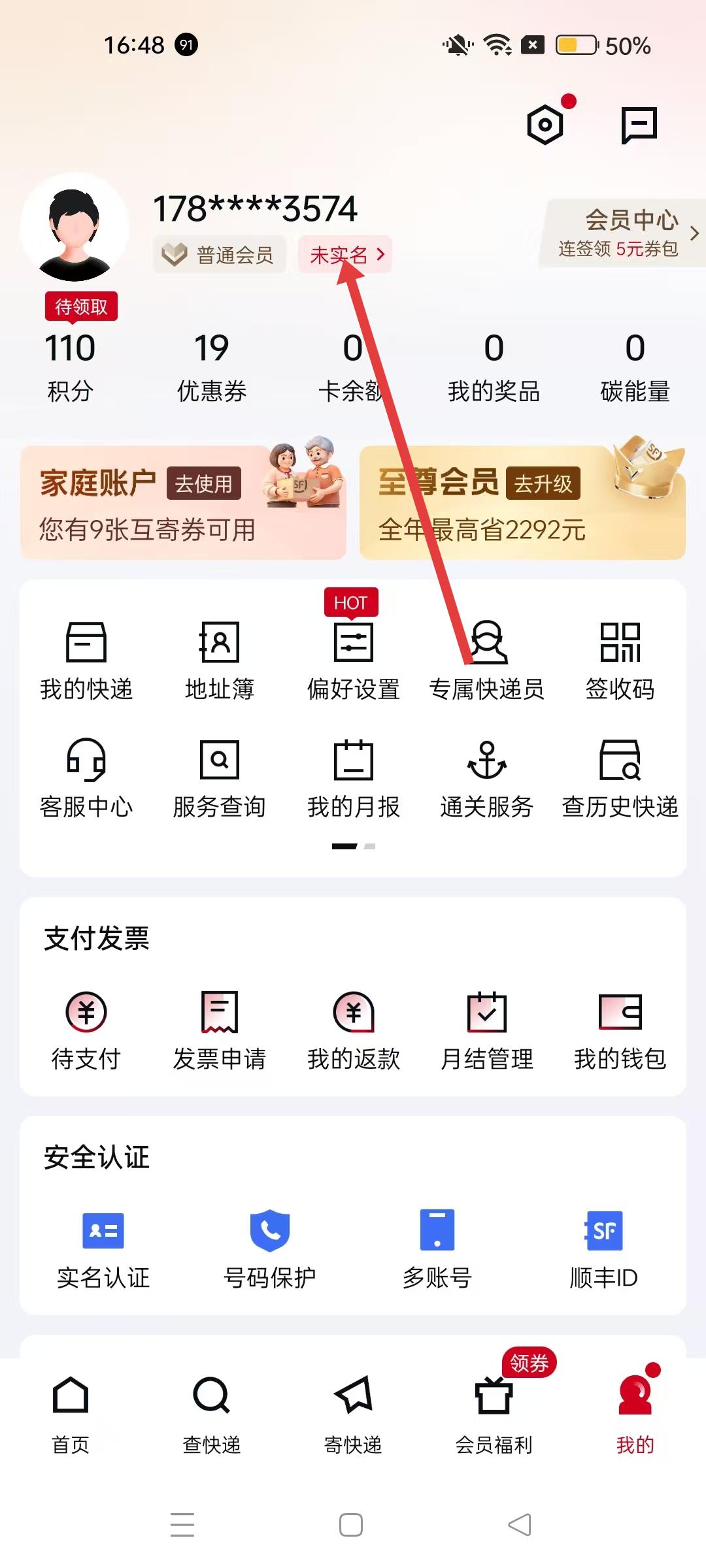706x1568 pixels.
Task: Select 发票申请
Action: (x=219, y=1030)
